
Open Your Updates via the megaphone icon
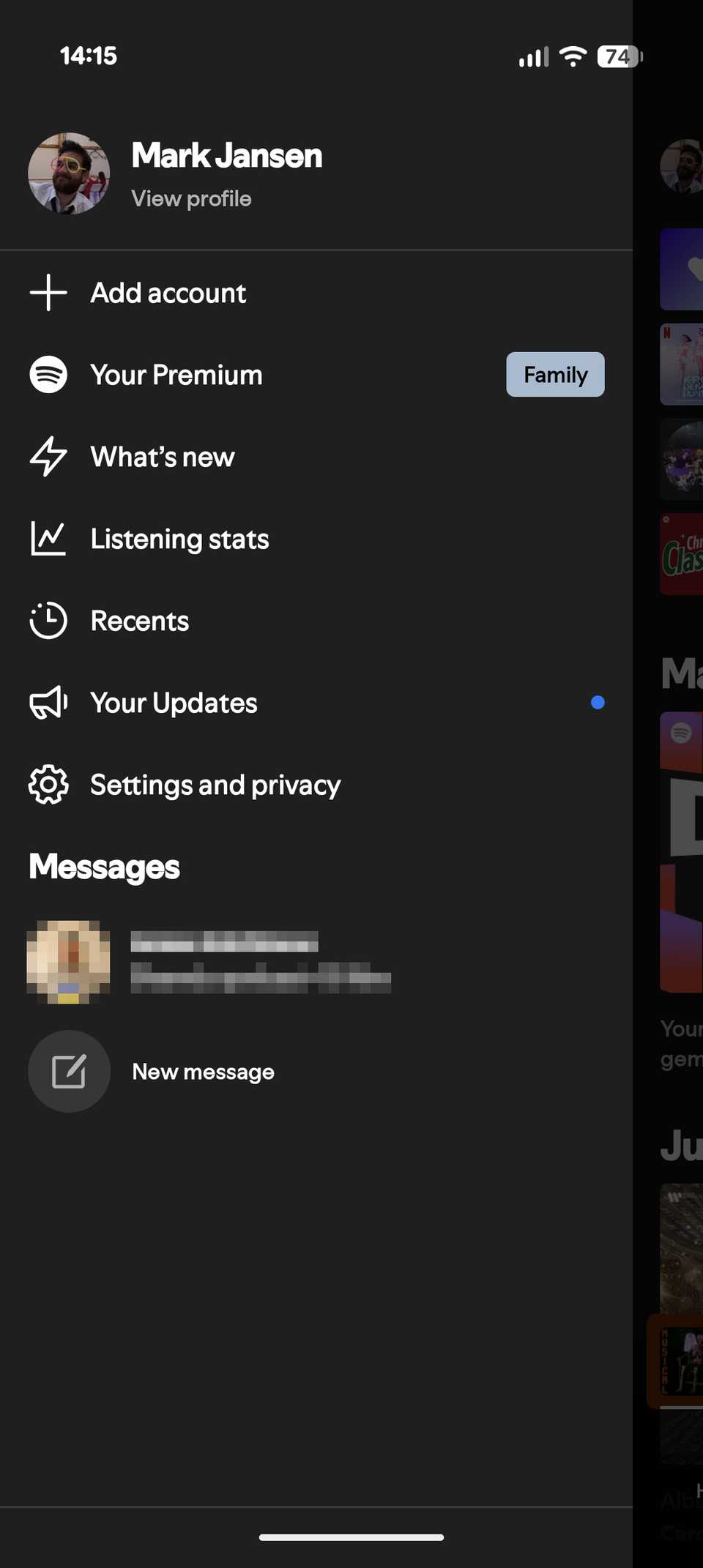pos(47,702)
